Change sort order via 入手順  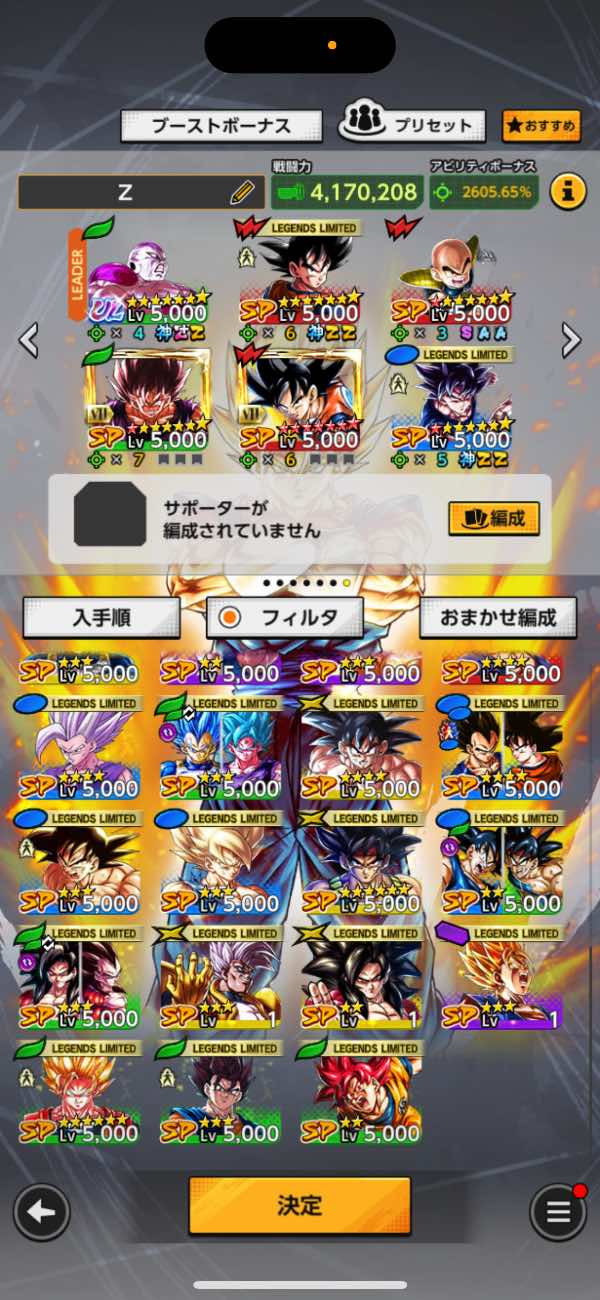click(x=101, y=618)
